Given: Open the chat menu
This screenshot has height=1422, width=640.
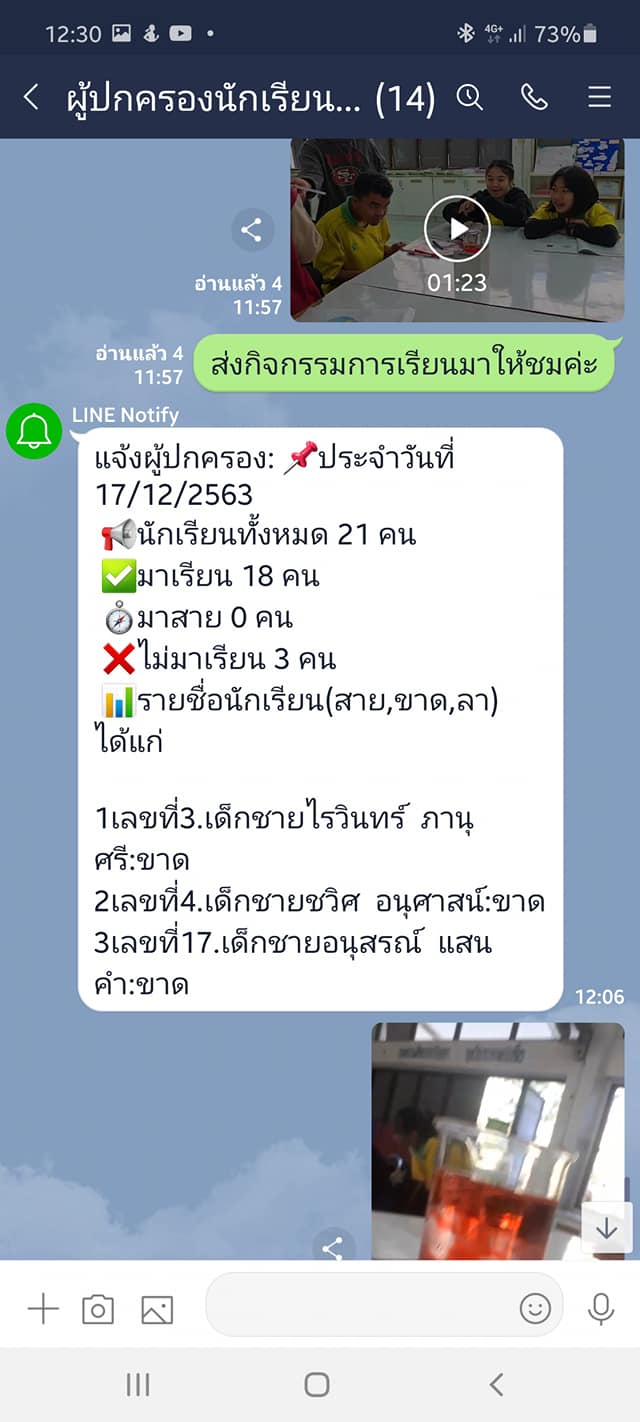Looking at the screenshot, I should [x=599, y=97].
